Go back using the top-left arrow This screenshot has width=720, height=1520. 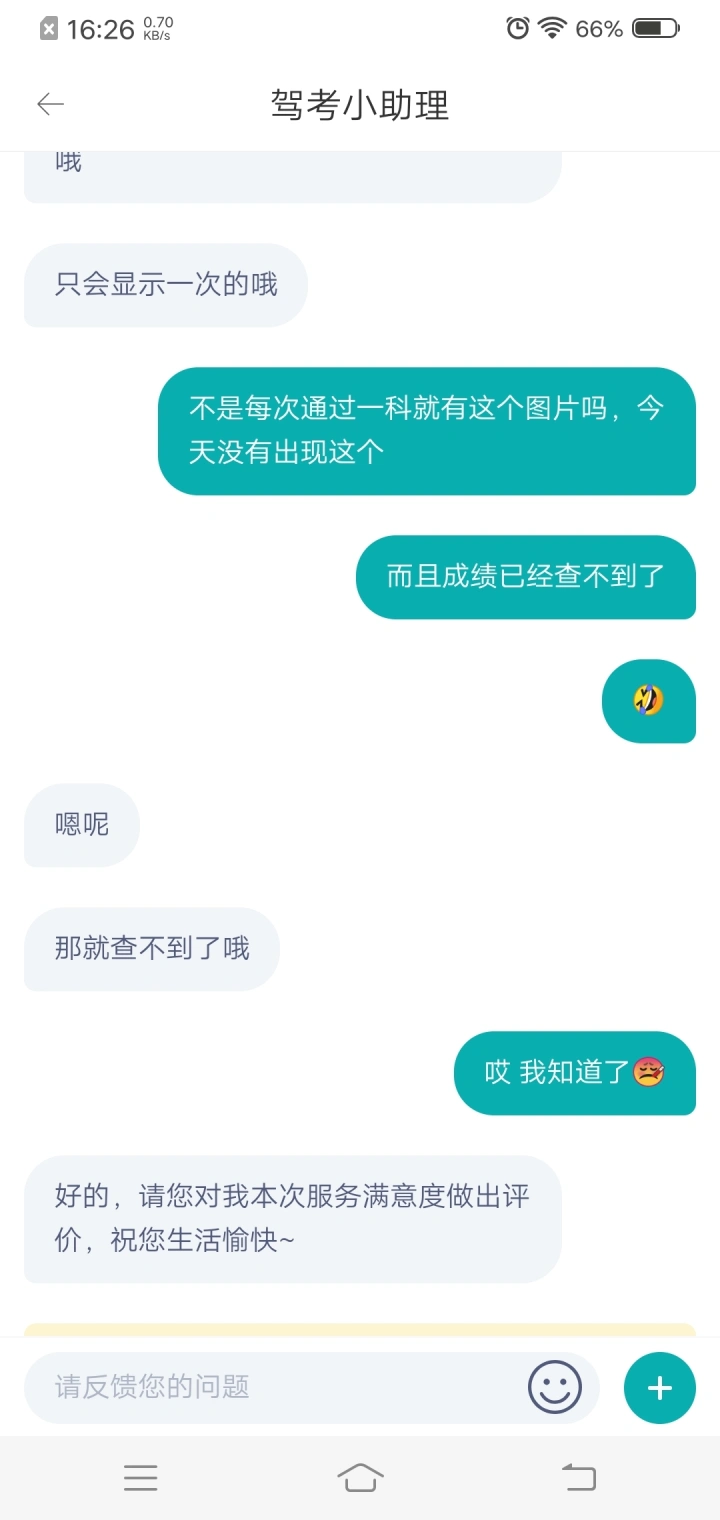50,104
